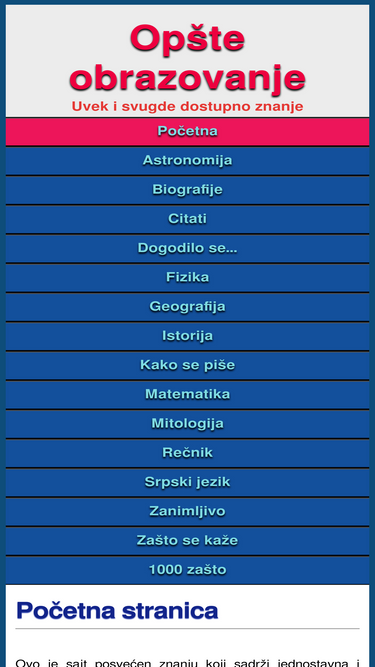This screenshot has height=667, width=375.
Task: Open the Dogodilo se... page
Action: [x=188, y=248]
